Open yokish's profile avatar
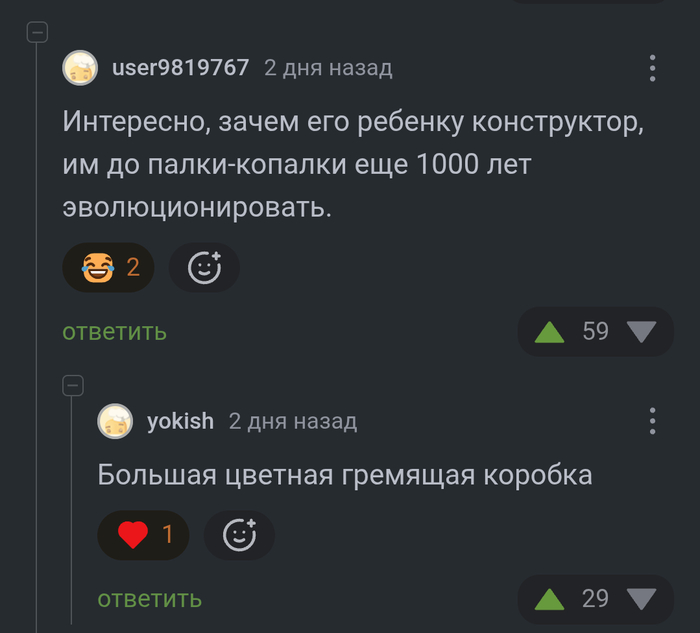This screenshot has height=633, width=700. click(115, 421)
